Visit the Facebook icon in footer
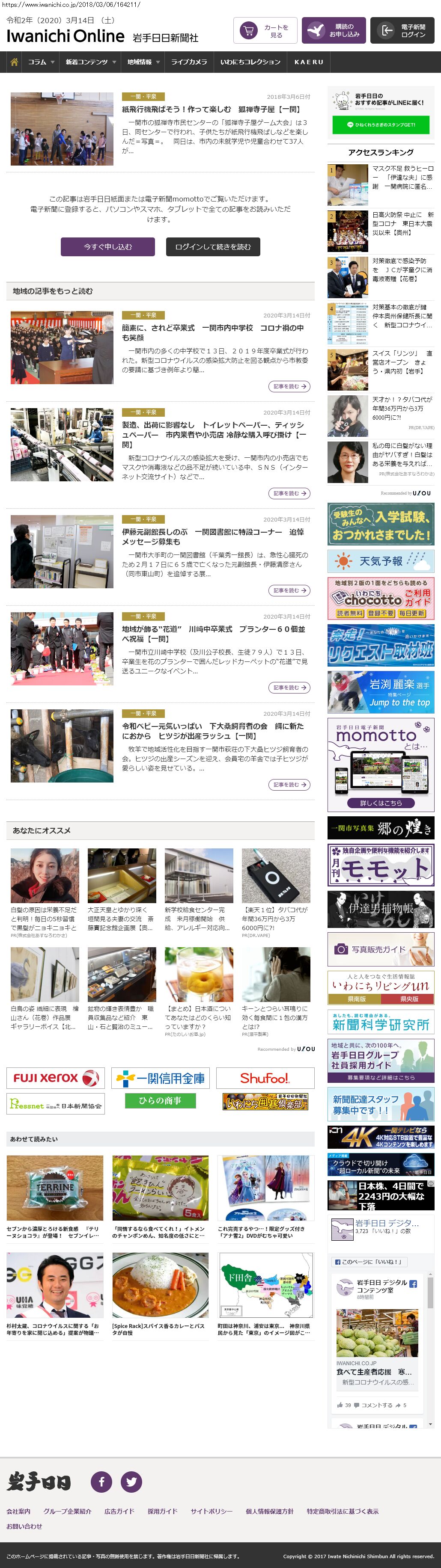Viewport: 441px width, 1568px height. (101, 1482)
